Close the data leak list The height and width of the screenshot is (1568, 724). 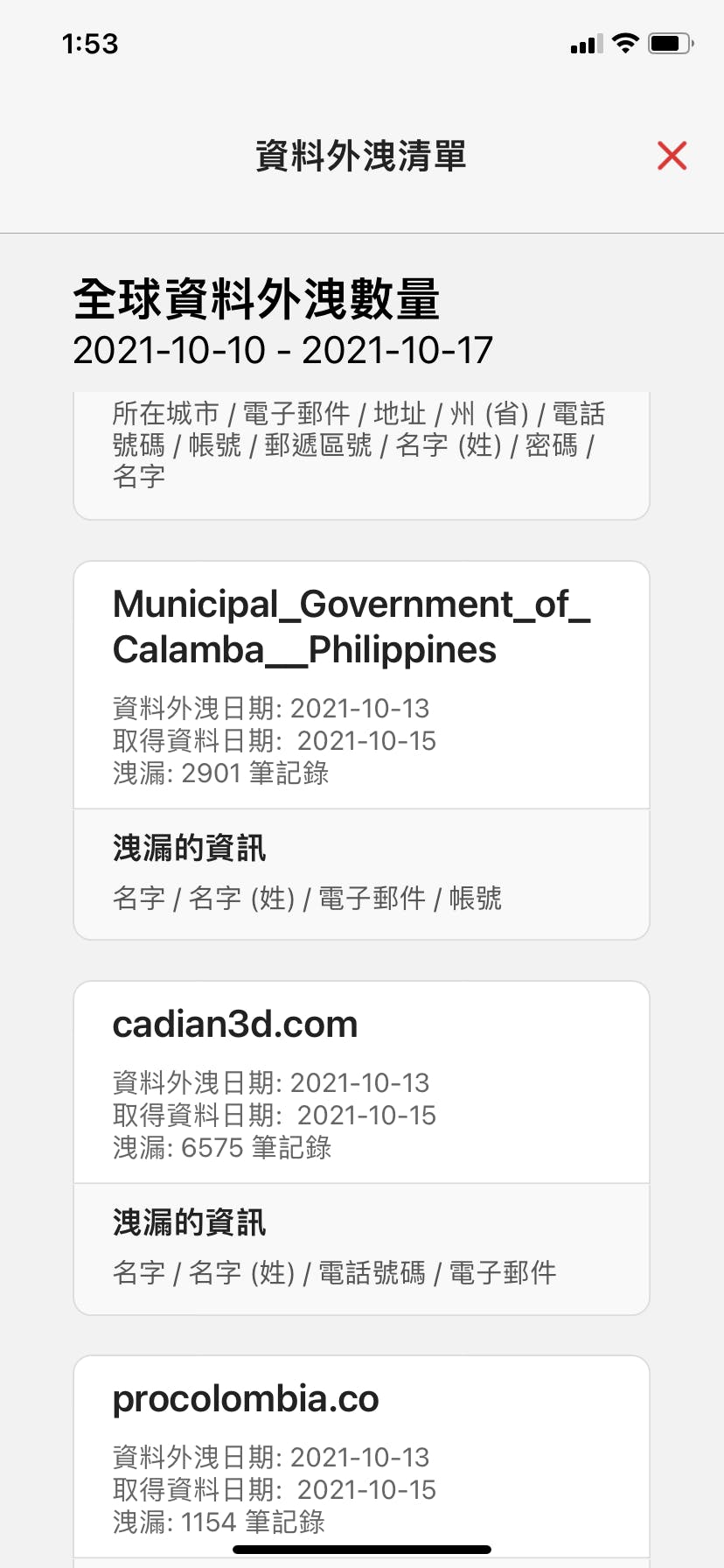672,156
